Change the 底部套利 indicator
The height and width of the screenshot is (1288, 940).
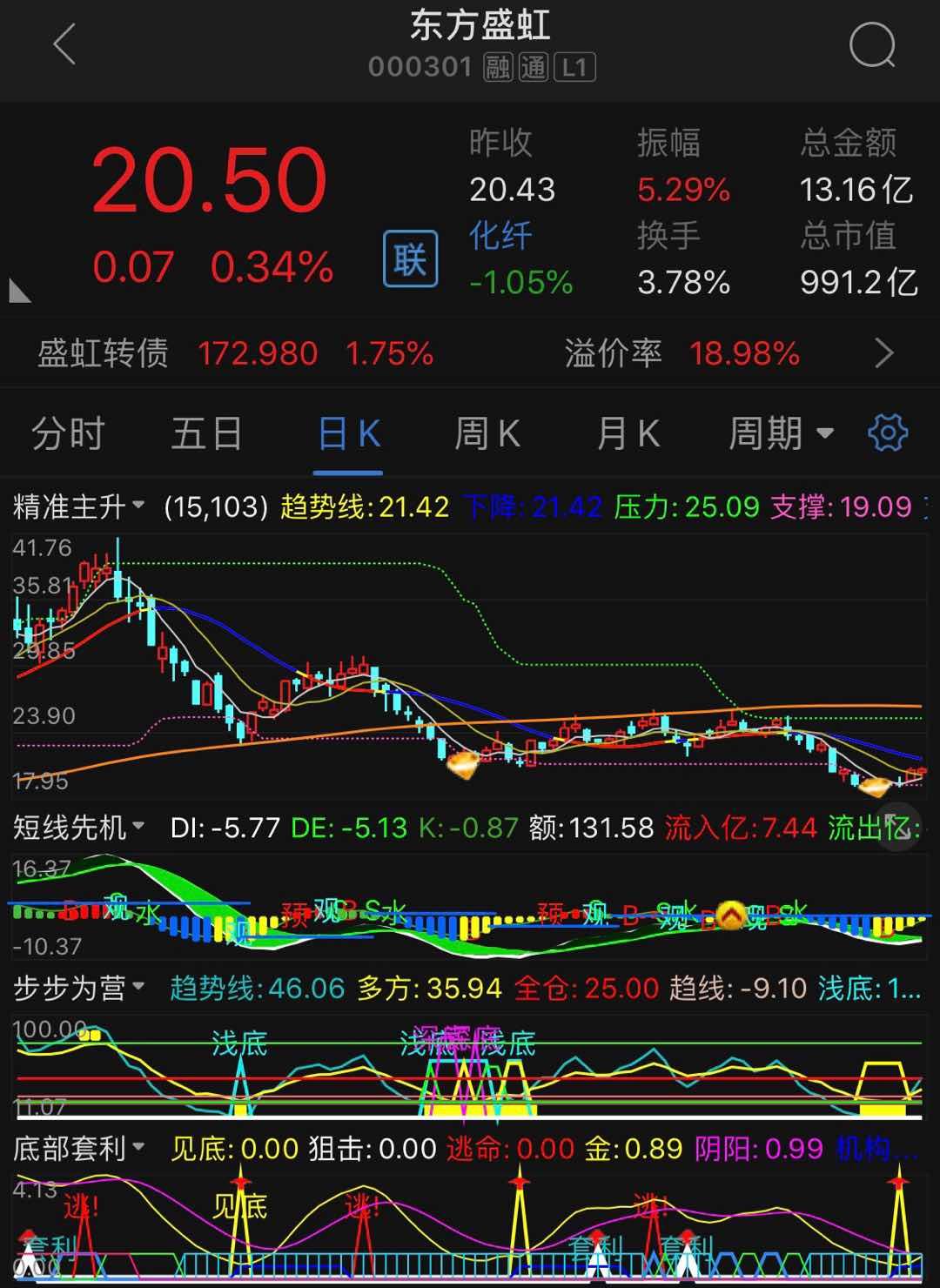click(78, 1149)
